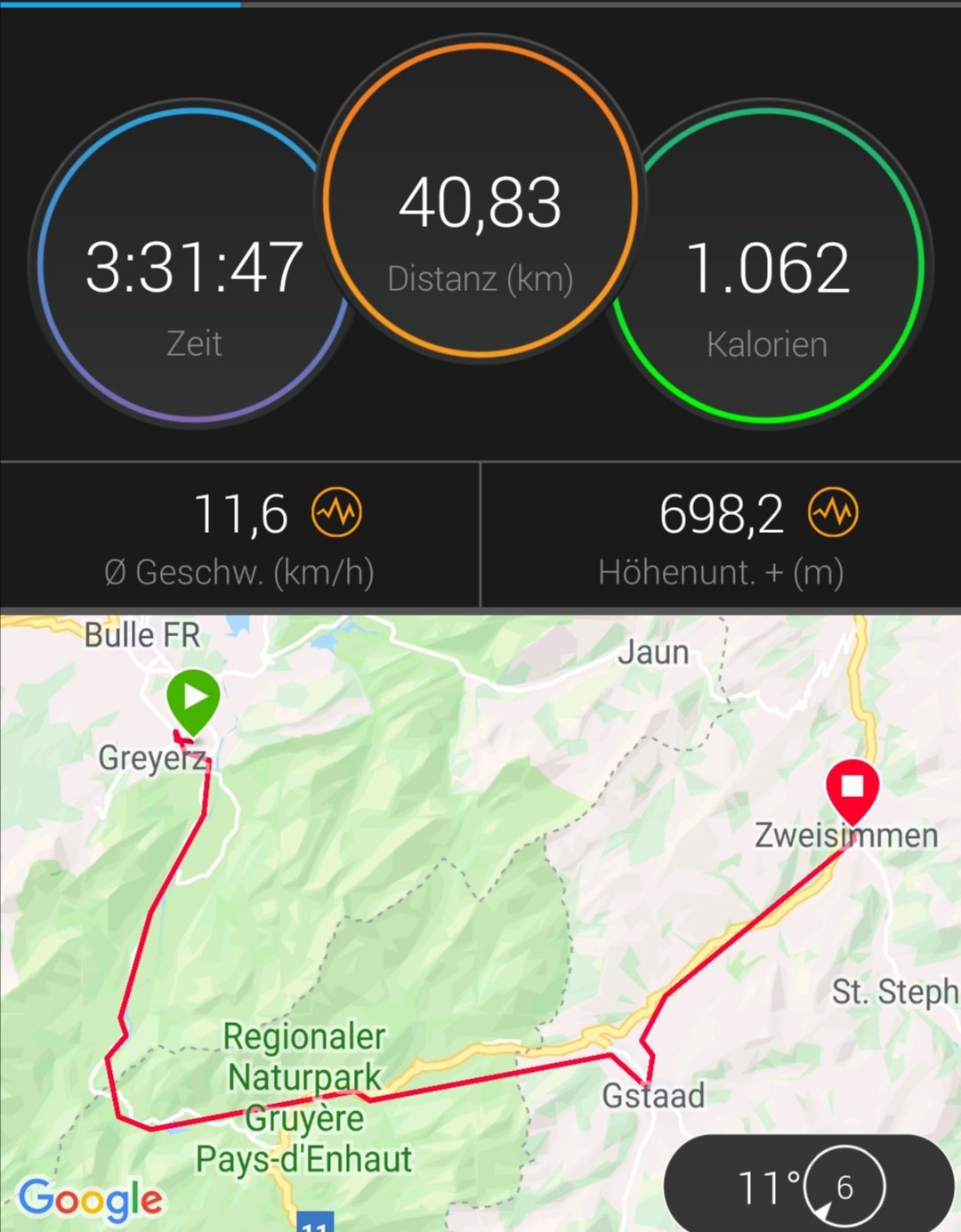Open the elevation gain chart icon

pyautogui.click(x=833, y=513)
